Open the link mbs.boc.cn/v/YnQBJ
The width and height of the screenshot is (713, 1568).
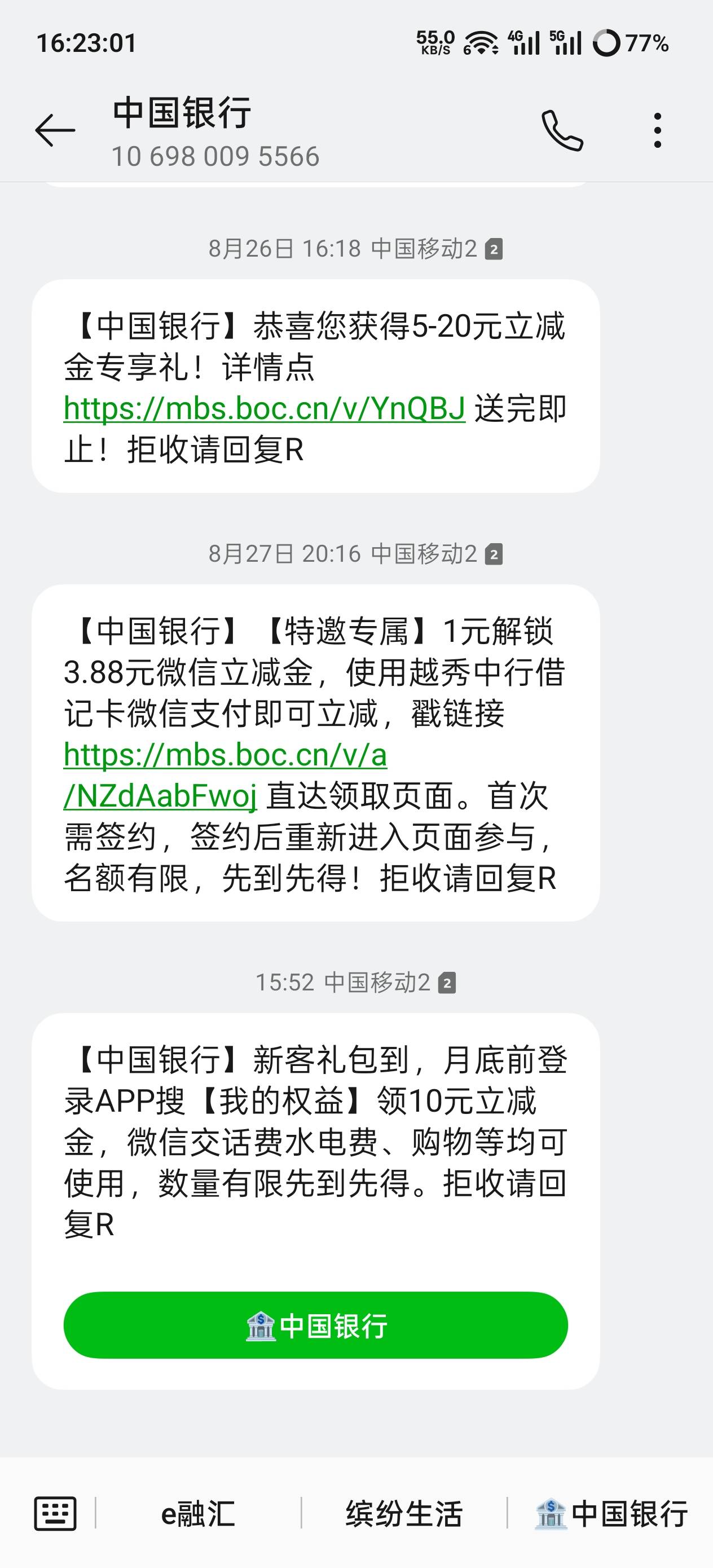point(264,408)
